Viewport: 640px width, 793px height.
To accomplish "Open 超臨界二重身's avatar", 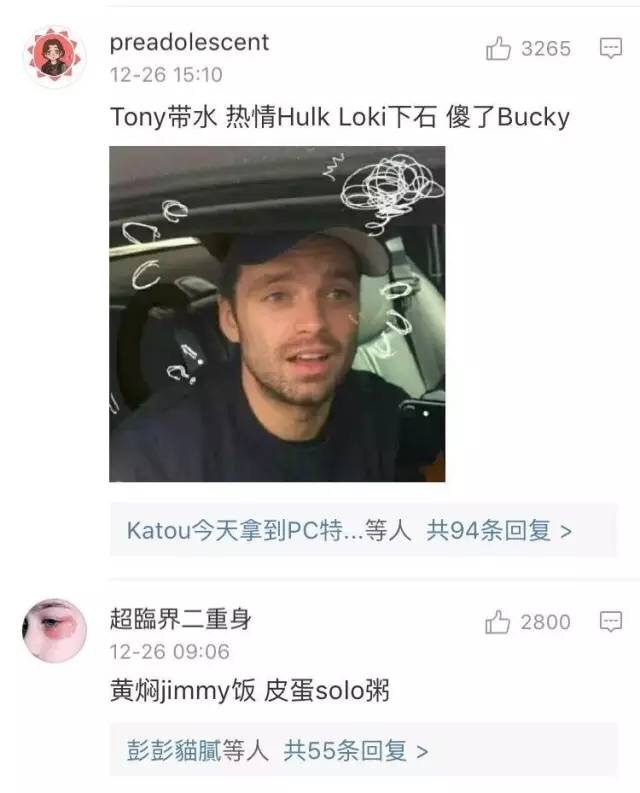I will [54, 631].
